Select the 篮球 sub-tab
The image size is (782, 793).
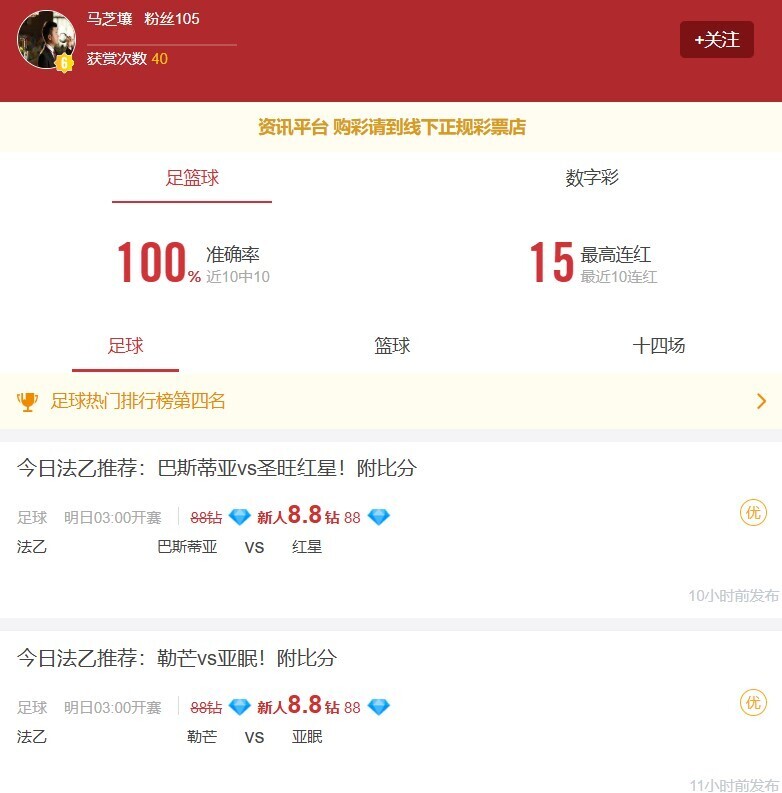392,346
